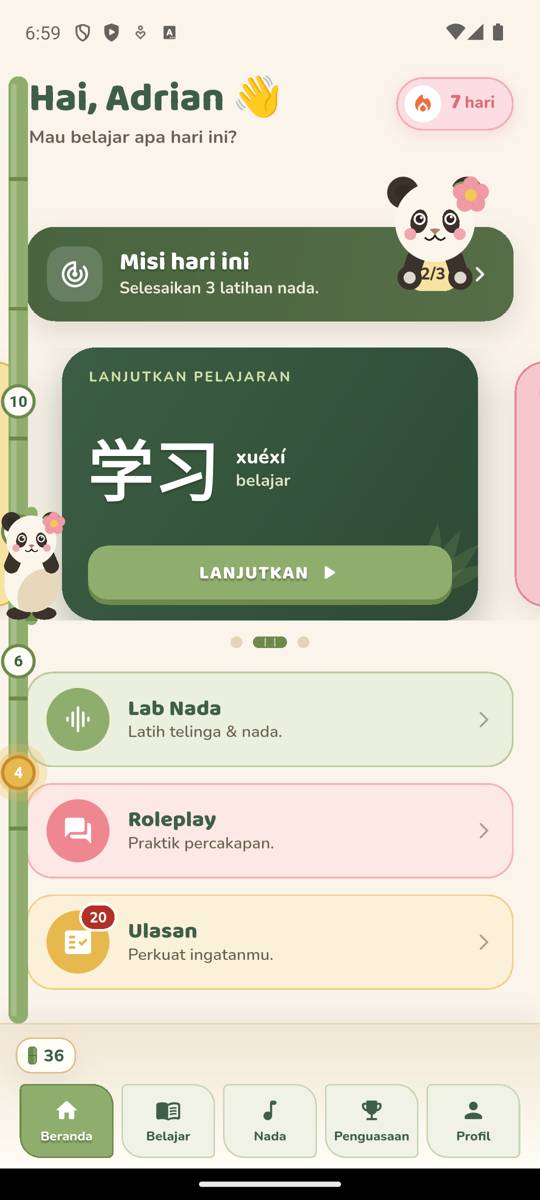This screenshot has height=1200, width=540.
Task: Switch to the Belajar tab
Action: pyautogui.click(x=168, y=1121)
